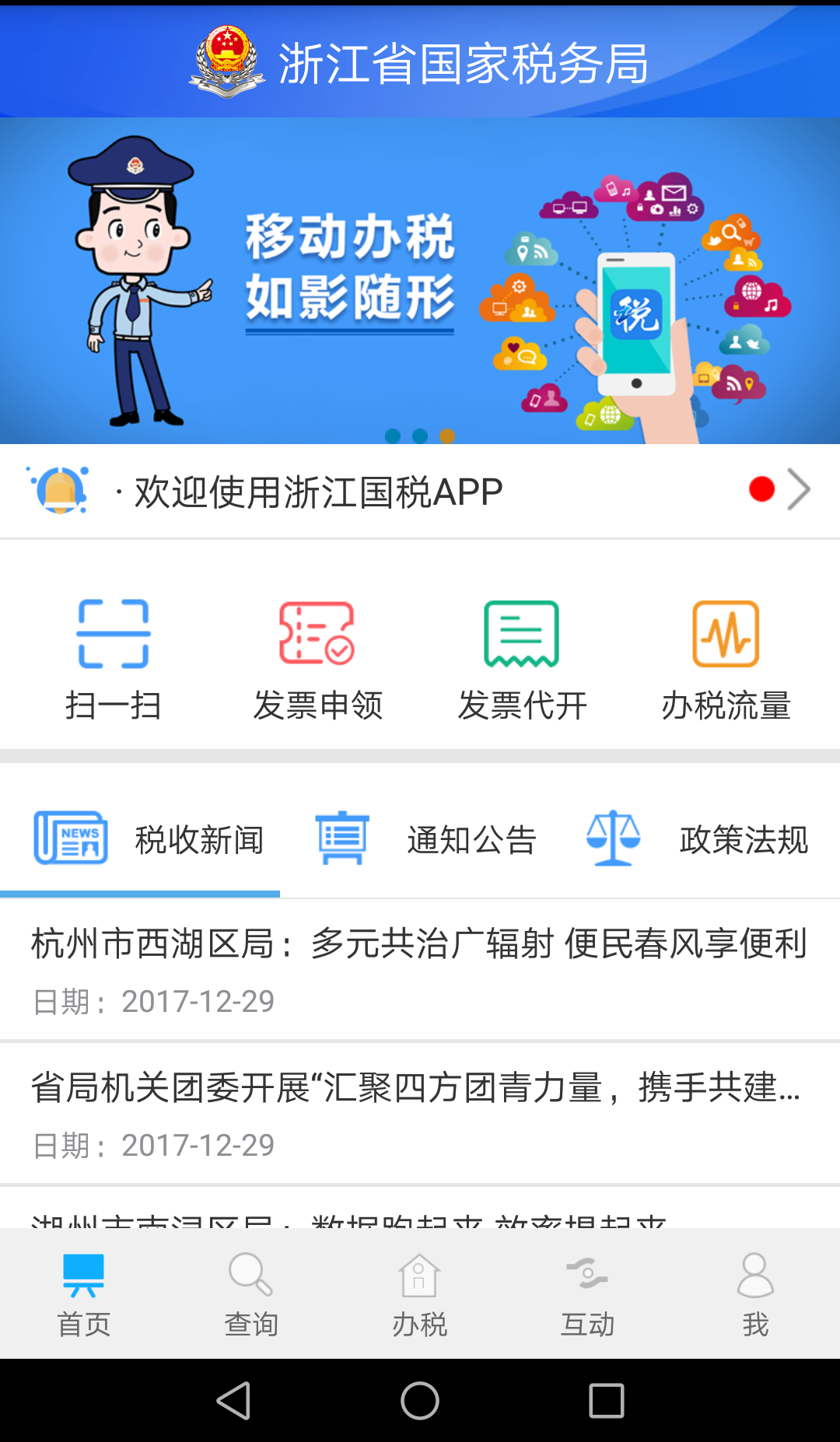Open the 欢迎使用浙江国税APP notice
The image size is (840, 1442).
[420, 491]
